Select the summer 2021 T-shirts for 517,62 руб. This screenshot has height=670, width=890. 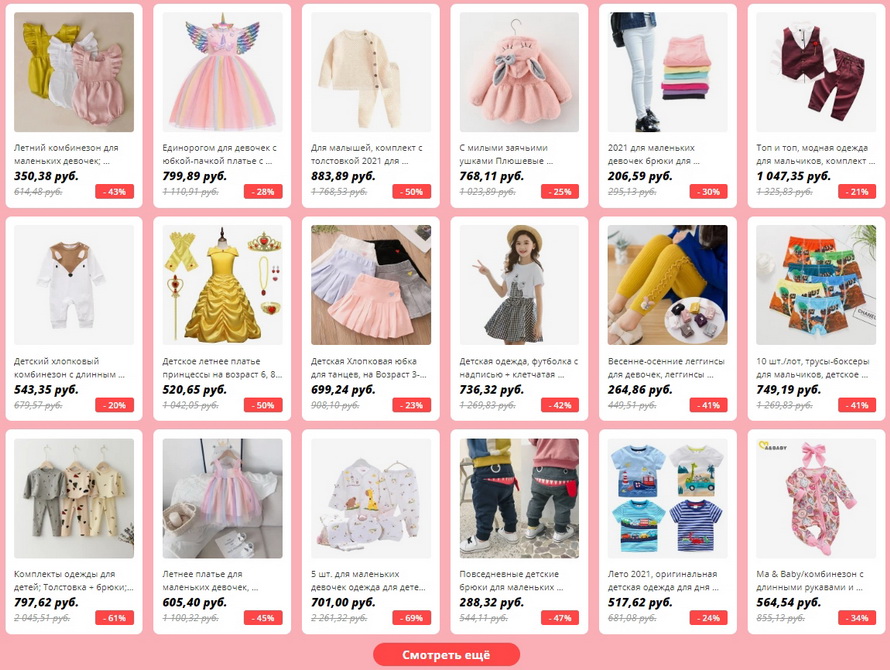pyautogui.click(x=667, y=498)
